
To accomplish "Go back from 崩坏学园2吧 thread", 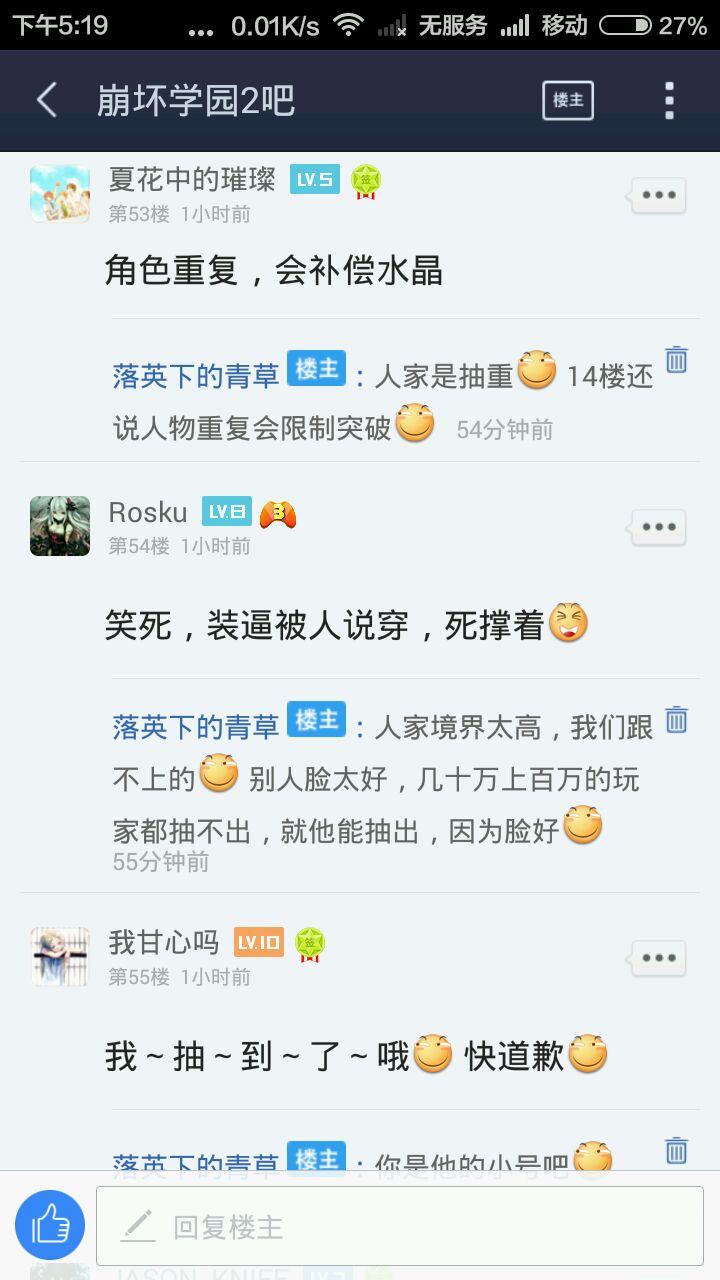I will coord(46,100).
